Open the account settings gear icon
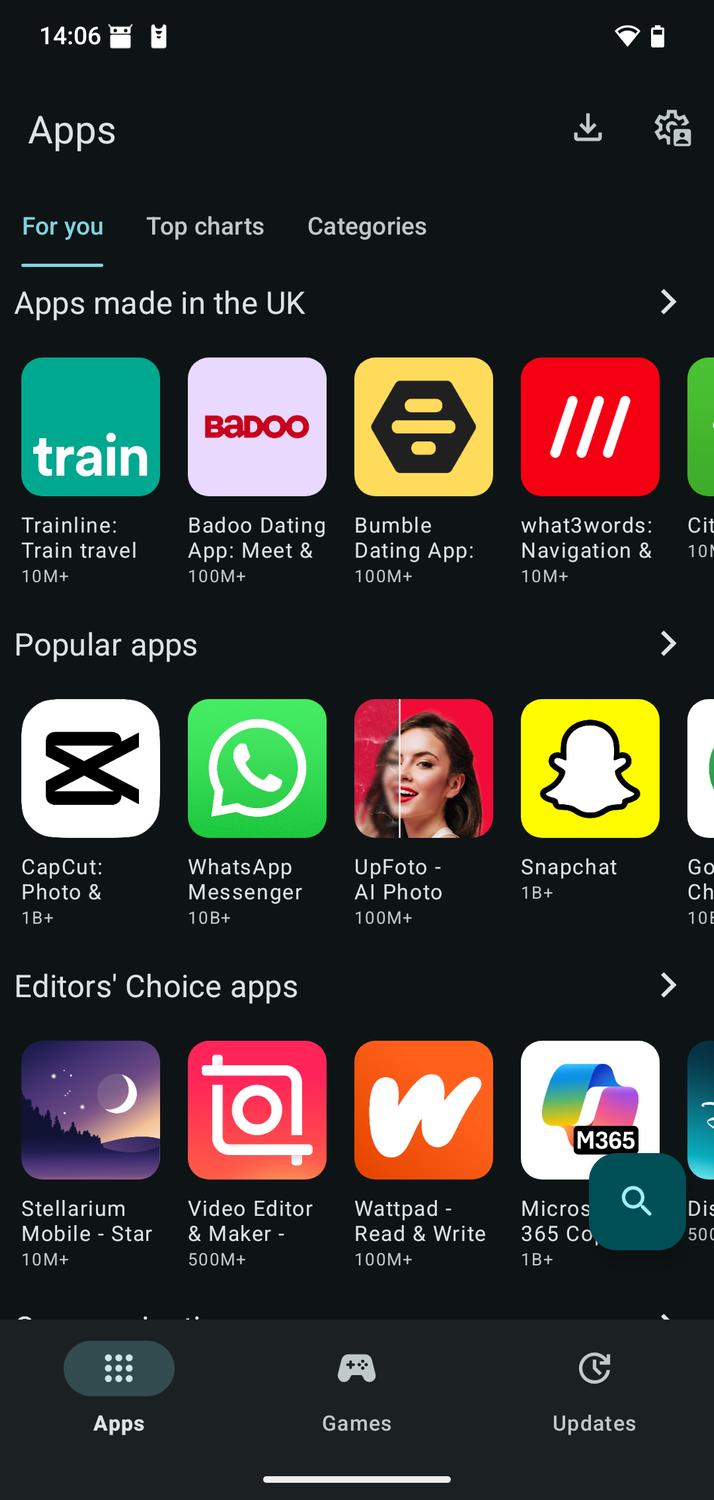The image size is (714, 1500). tap(673, 129)
